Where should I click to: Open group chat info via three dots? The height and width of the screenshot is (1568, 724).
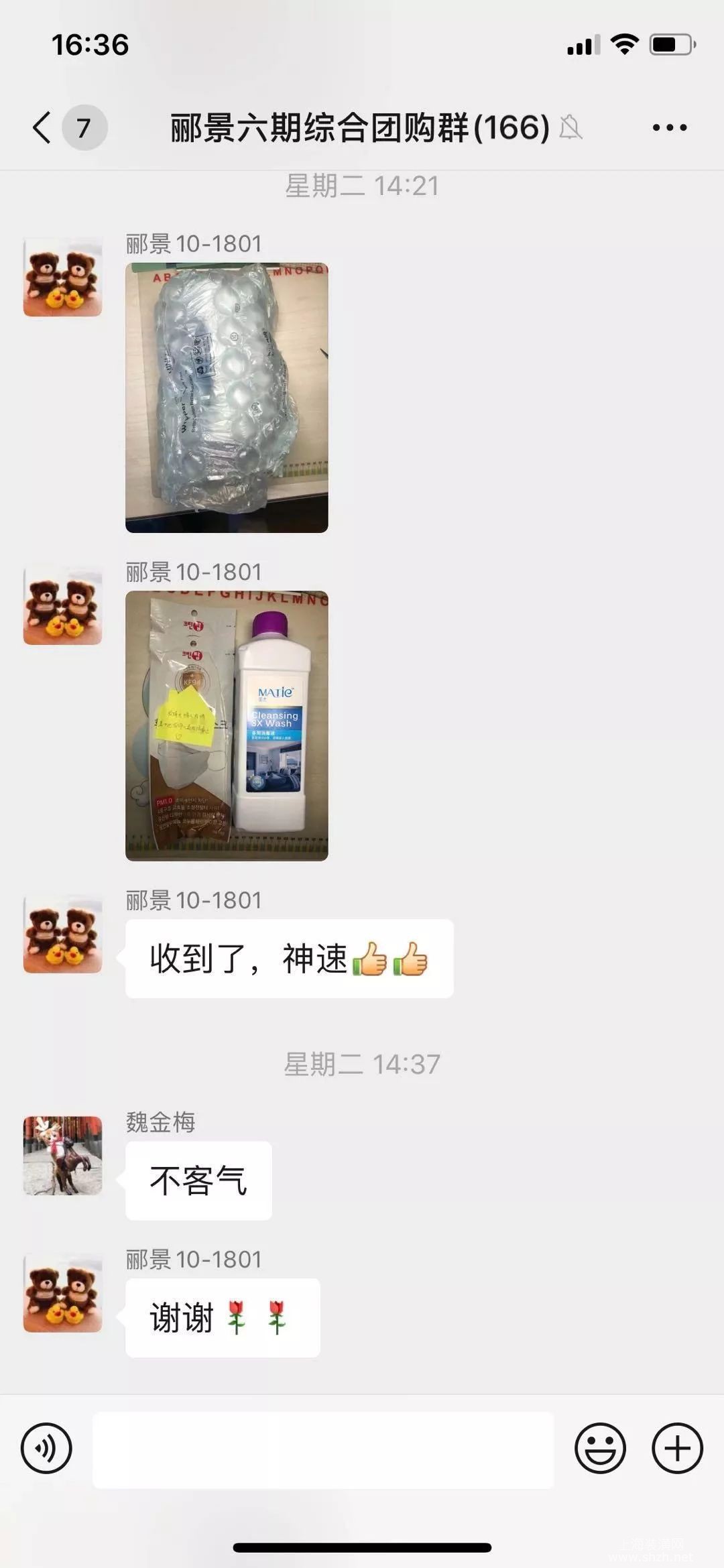pos(669,127)
